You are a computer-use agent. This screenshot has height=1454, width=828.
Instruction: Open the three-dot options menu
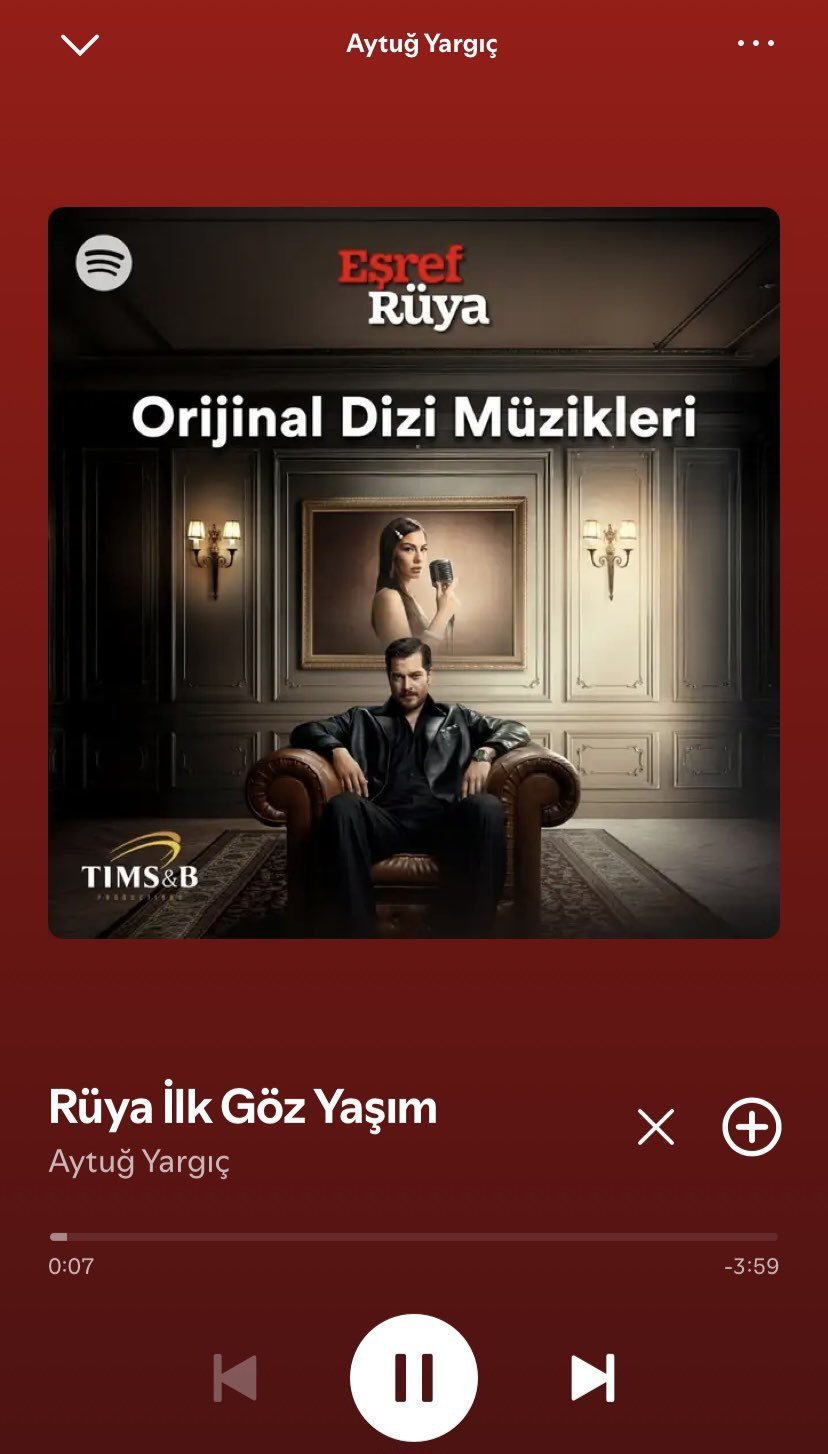[756, 43]
